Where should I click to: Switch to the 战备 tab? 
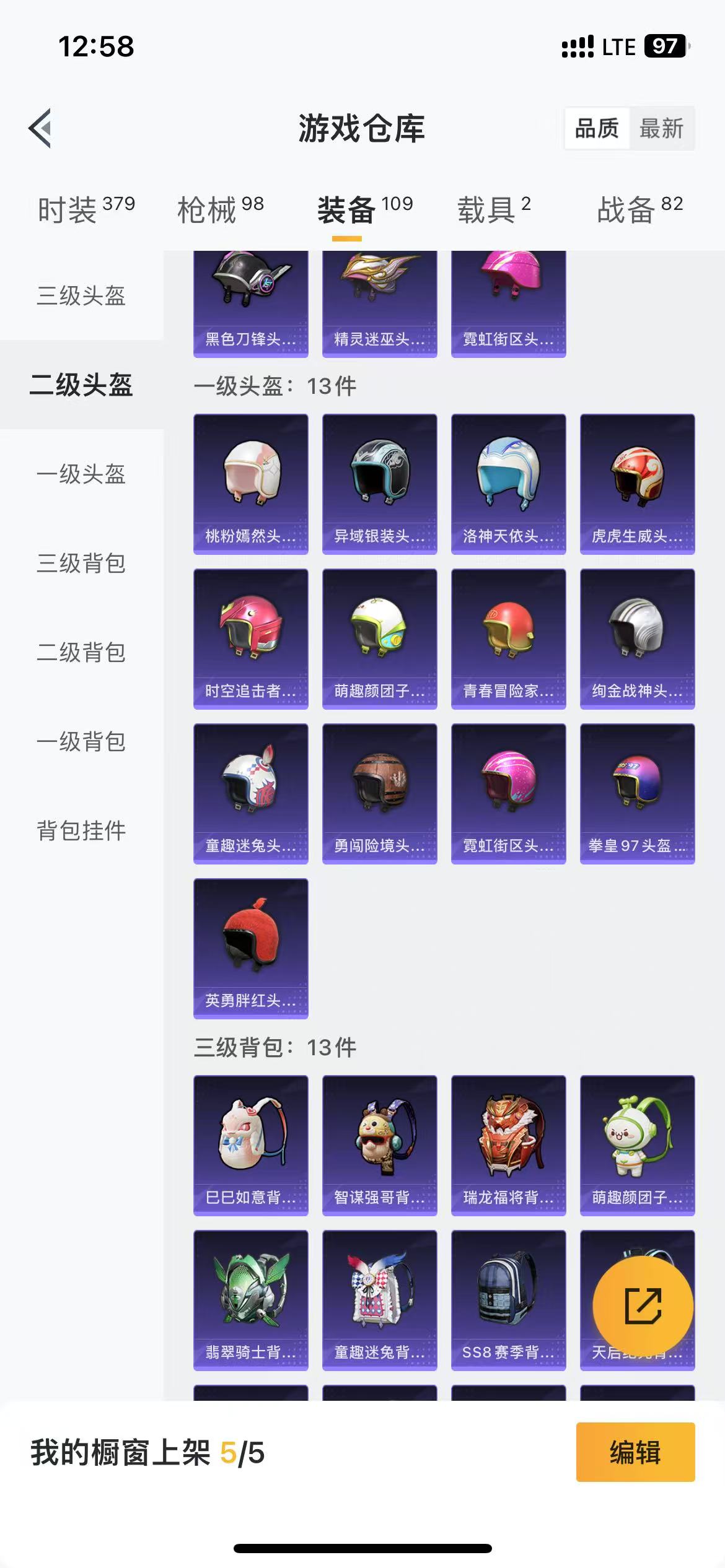[639, 209]
